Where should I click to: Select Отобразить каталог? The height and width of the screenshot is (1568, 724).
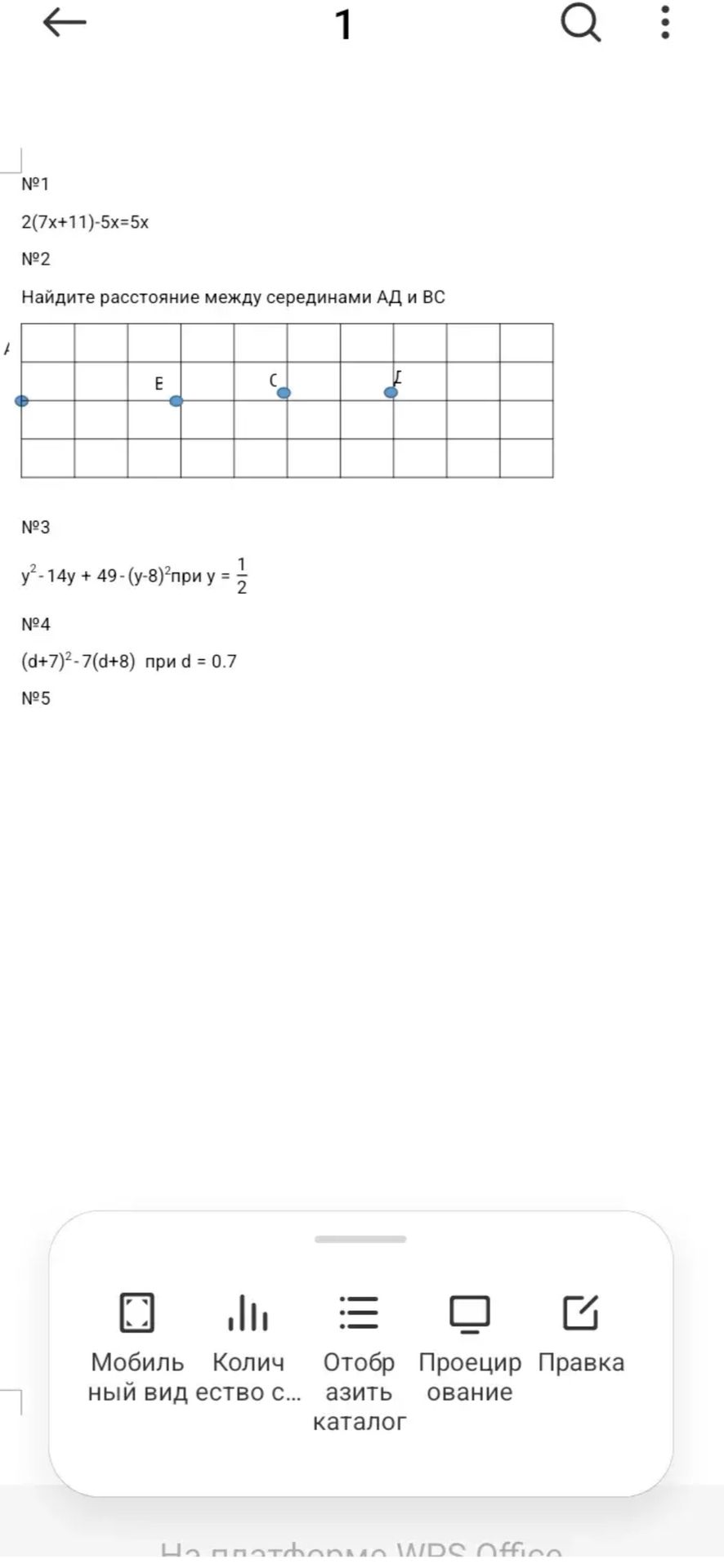point(359,1362)
